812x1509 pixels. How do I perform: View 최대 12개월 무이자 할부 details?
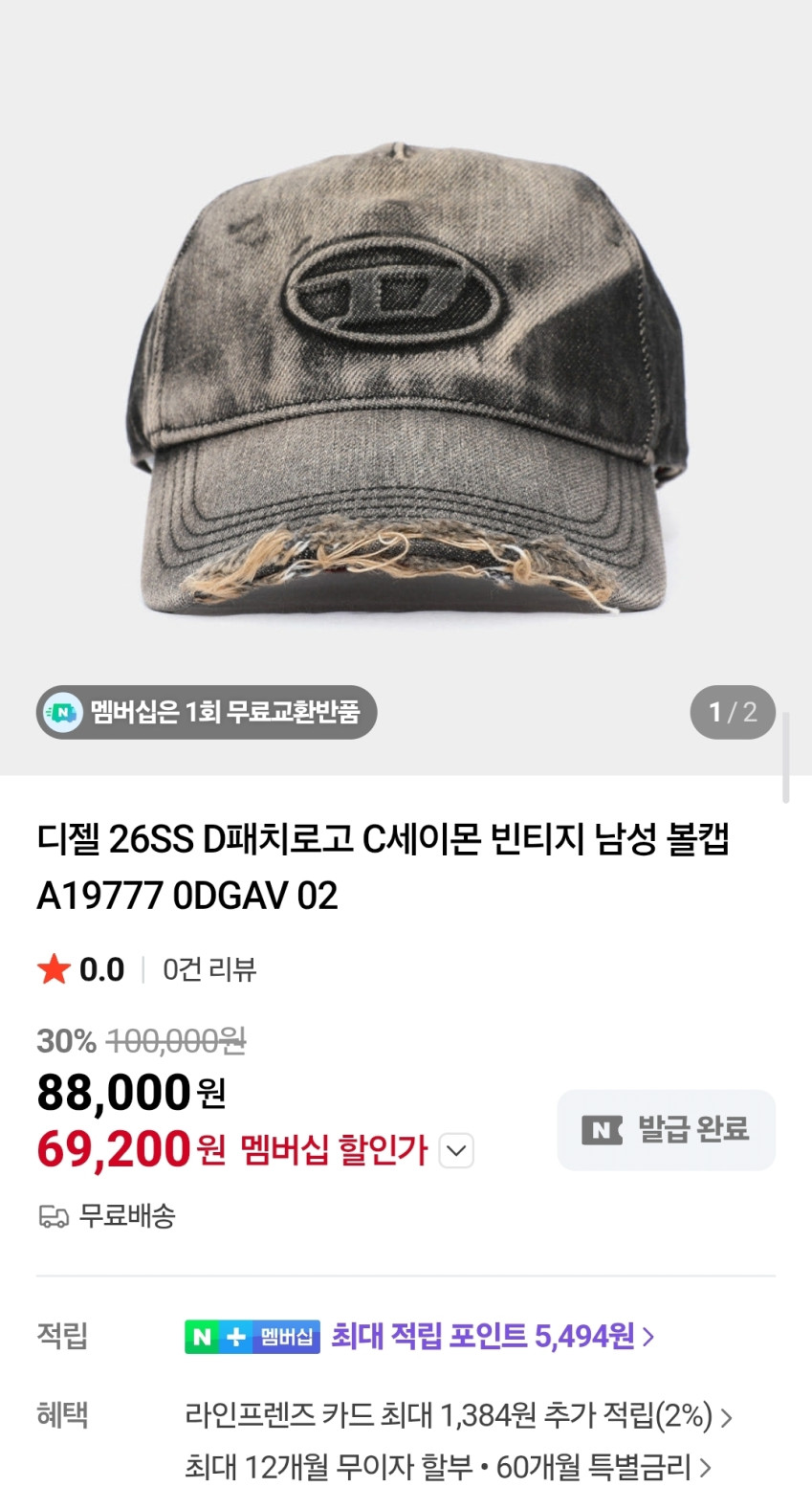448,1467
